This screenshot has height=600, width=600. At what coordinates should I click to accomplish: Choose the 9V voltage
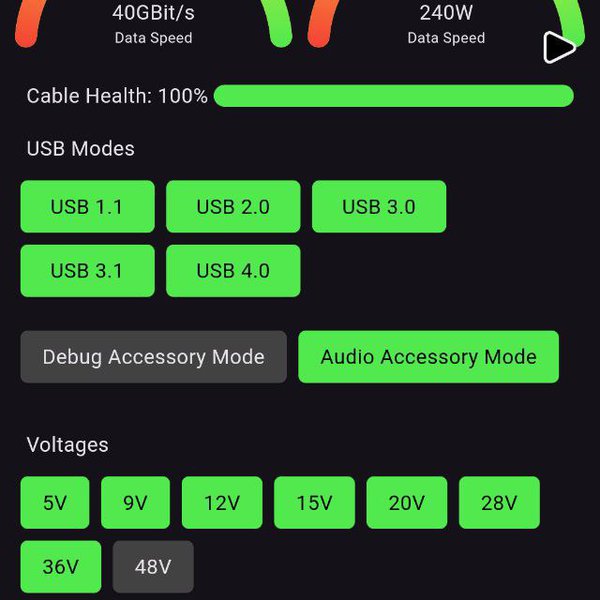pos(135,503)
